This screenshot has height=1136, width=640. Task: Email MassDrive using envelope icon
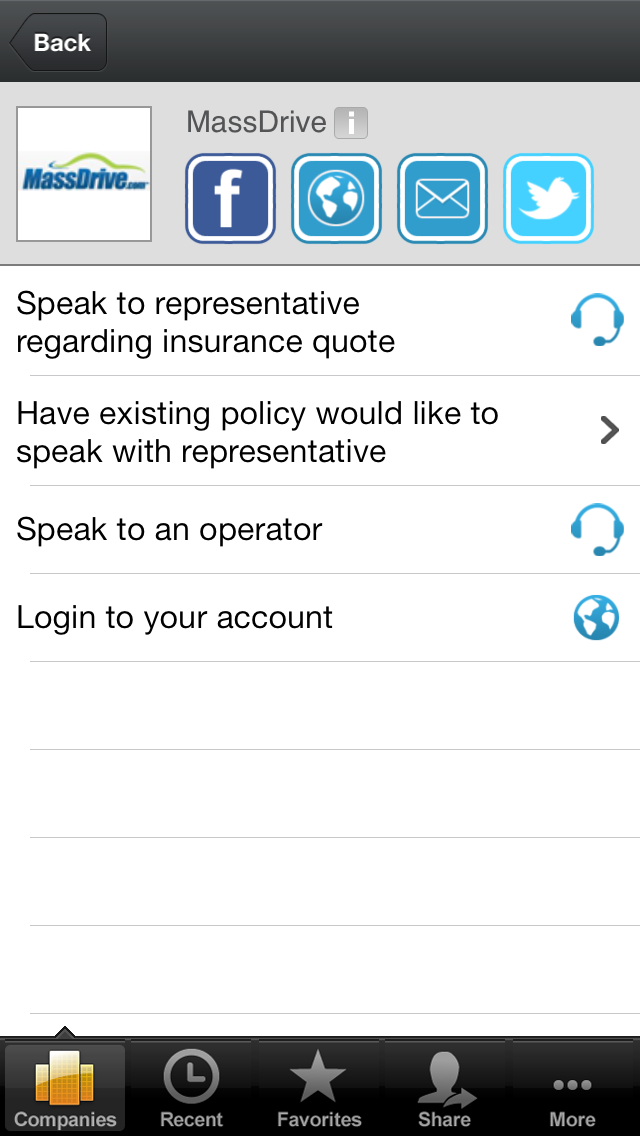coord(442,198)
